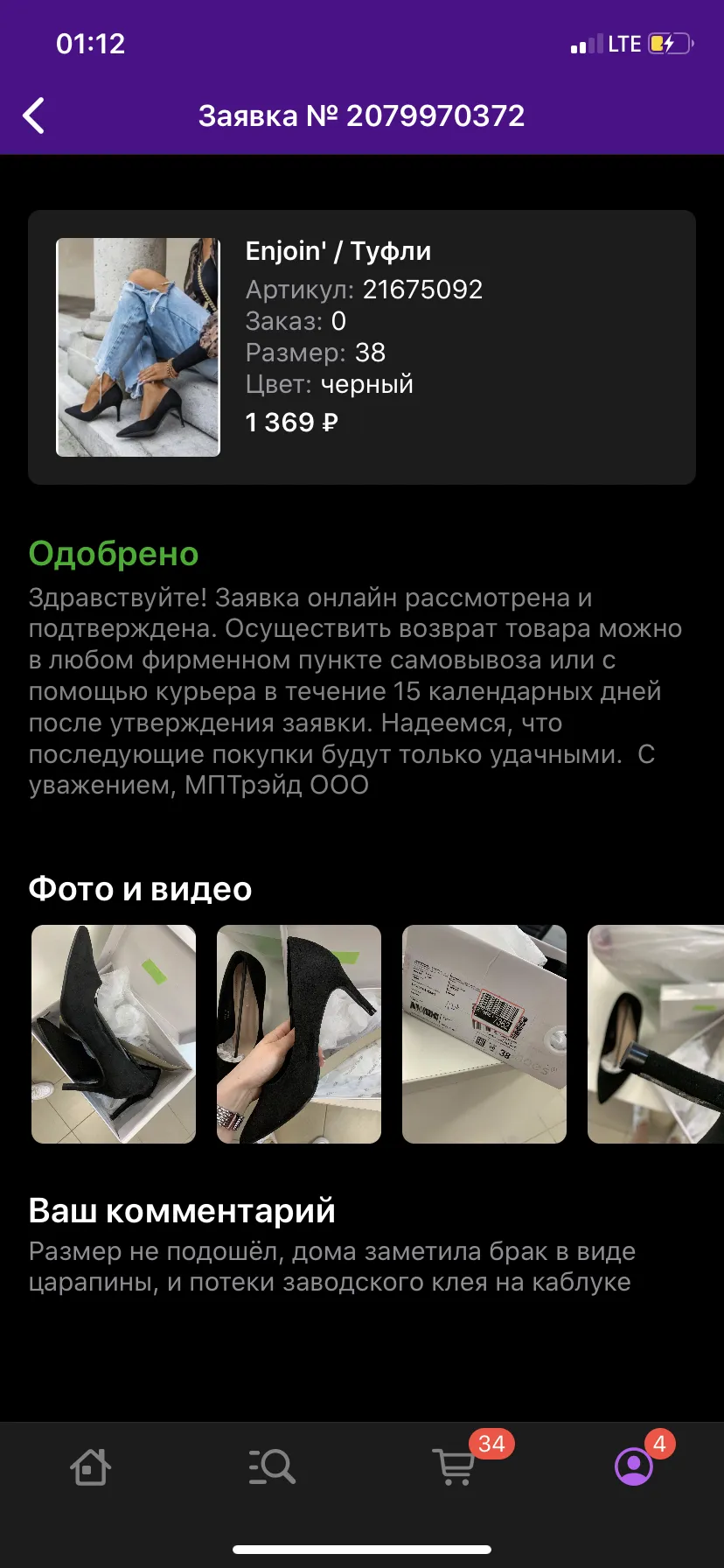The height and width of the screenshot is (1568, 724).
Task: View the fourth, partially visible photo
Action: click(x=656, y=1034)
